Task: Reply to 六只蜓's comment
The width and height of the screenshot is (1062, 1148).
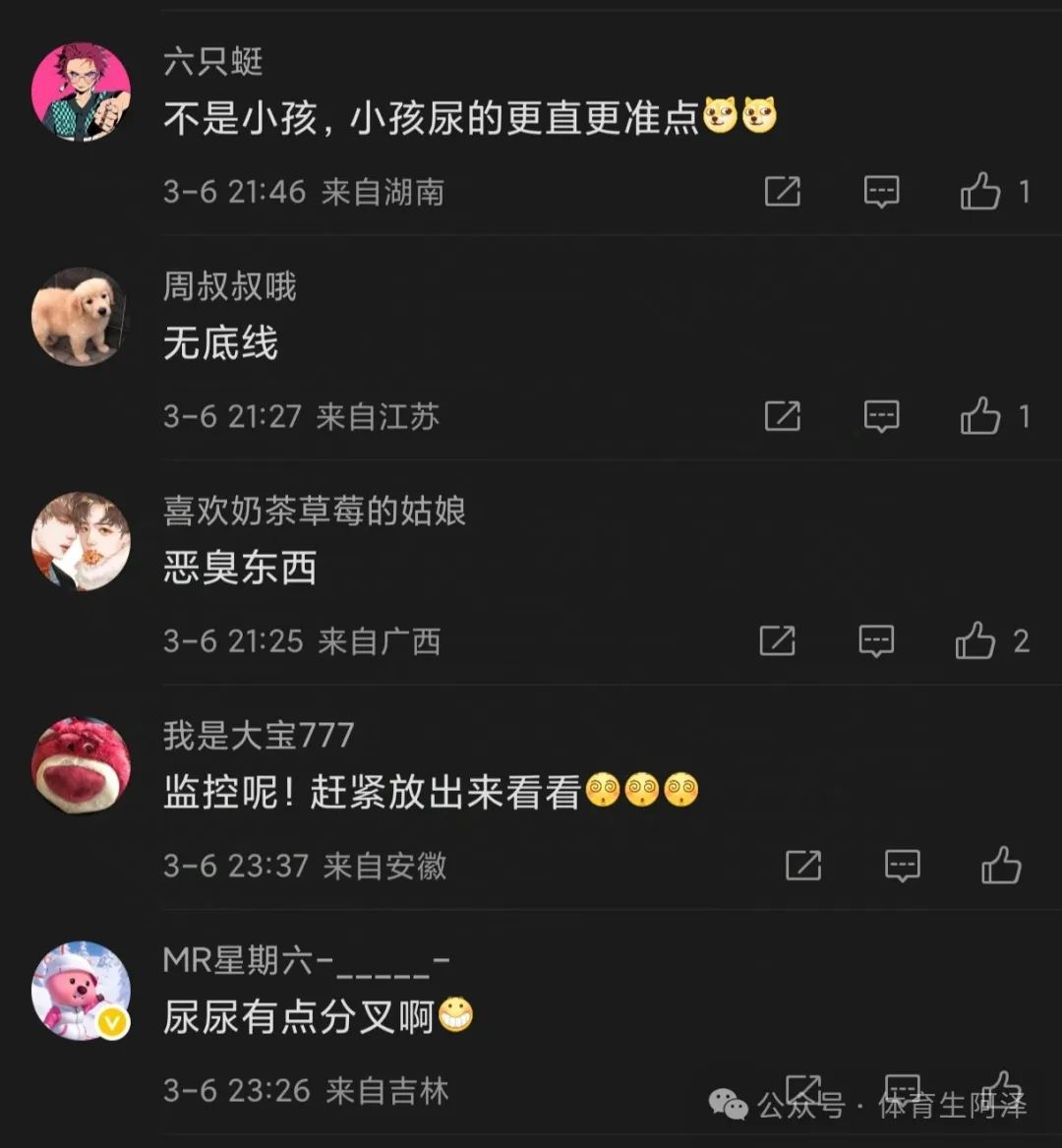Action: [x=881, y=192]
